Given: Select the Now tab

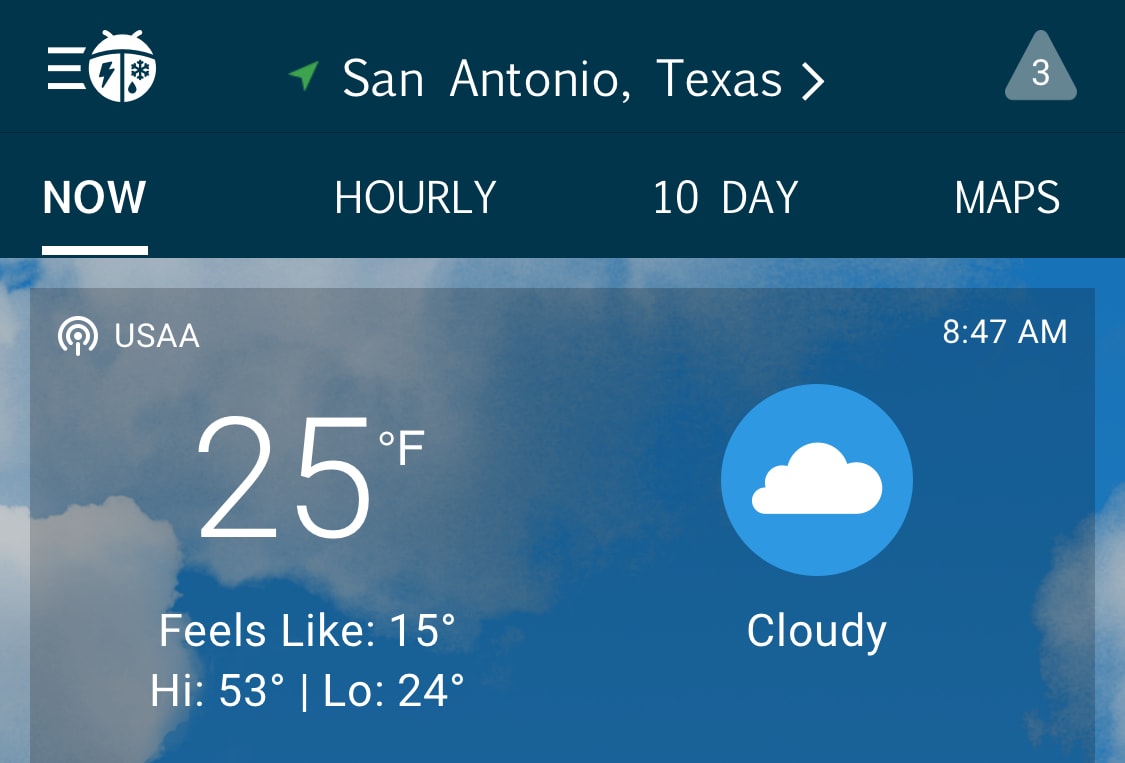Looking at the screenshot, I should (x=95, y=198).
